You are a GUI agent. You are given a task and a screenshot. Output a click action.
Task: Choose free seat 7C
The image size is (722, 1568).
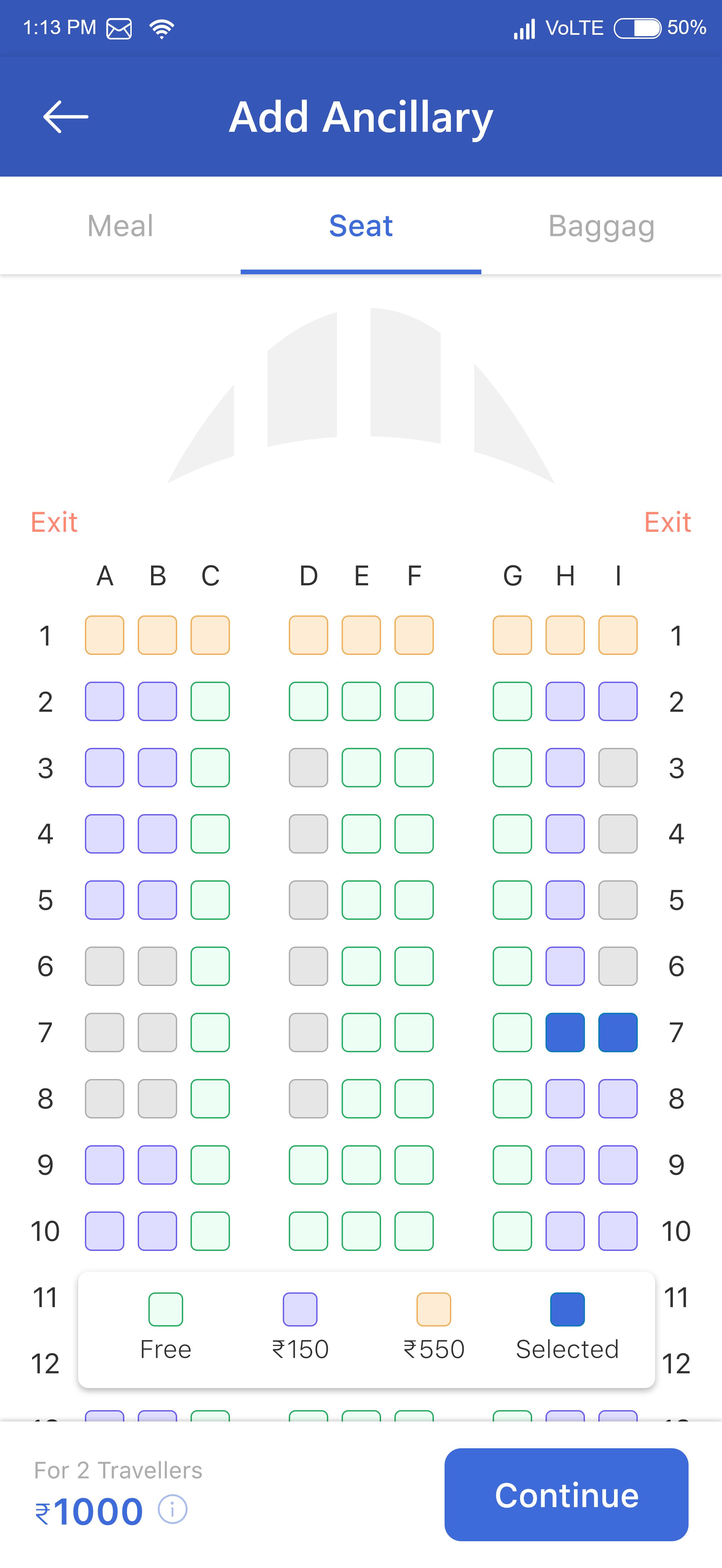tap(211, 1033)
